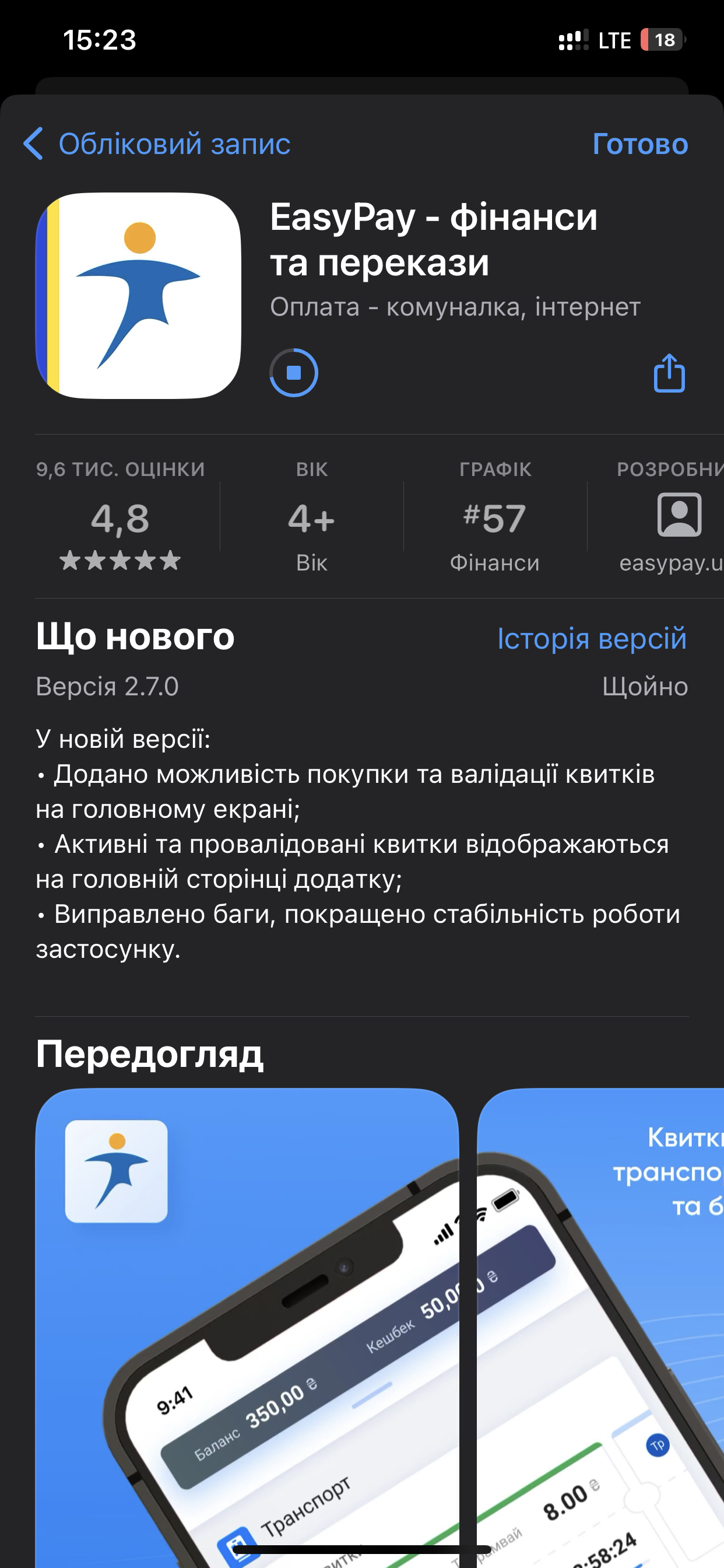View the 4,8 ratings and reviews
The image size is (724, 1568).
point(121,519)
